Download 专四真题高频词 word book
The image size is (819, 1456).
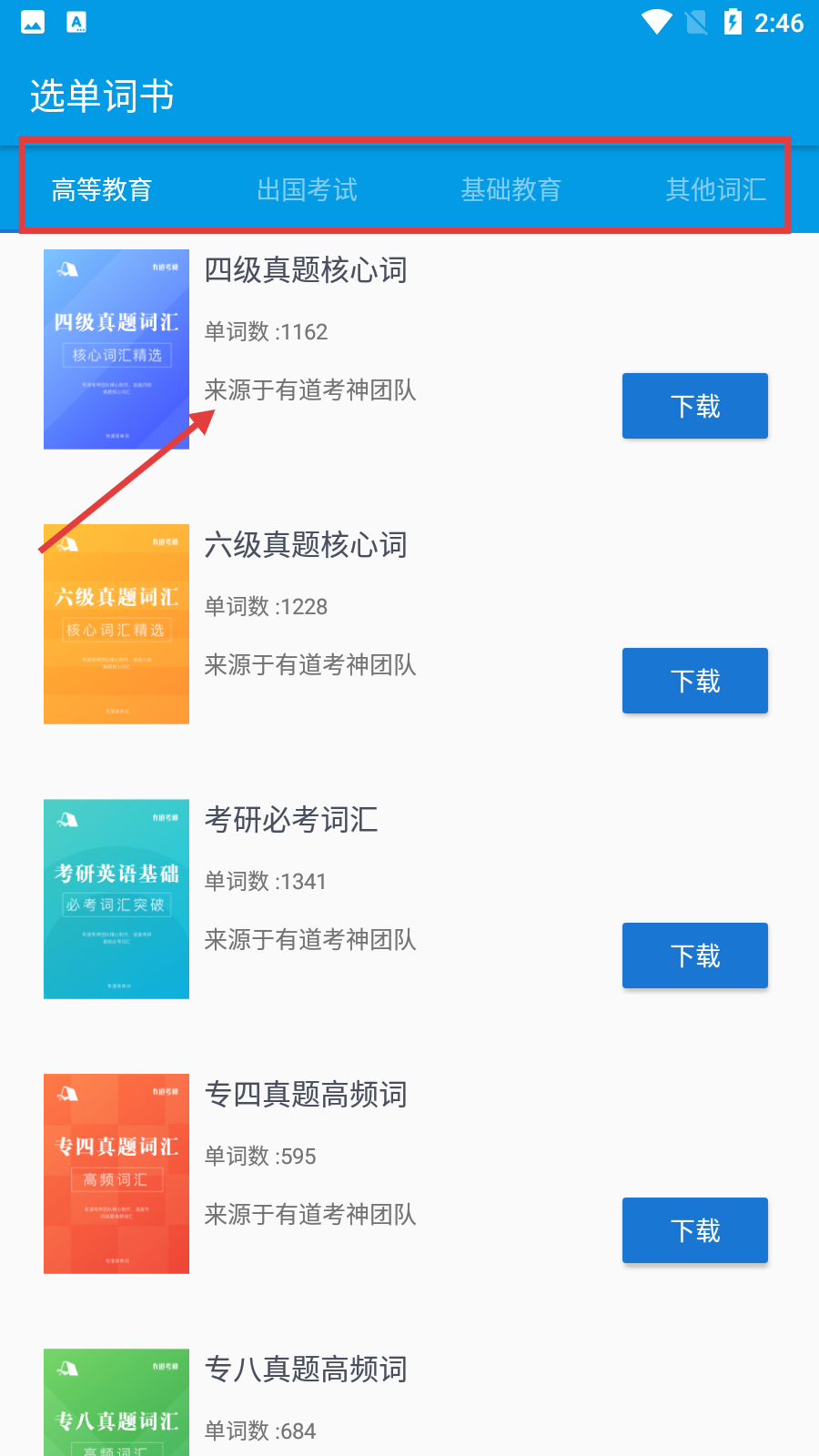(x=694, y=1230)
